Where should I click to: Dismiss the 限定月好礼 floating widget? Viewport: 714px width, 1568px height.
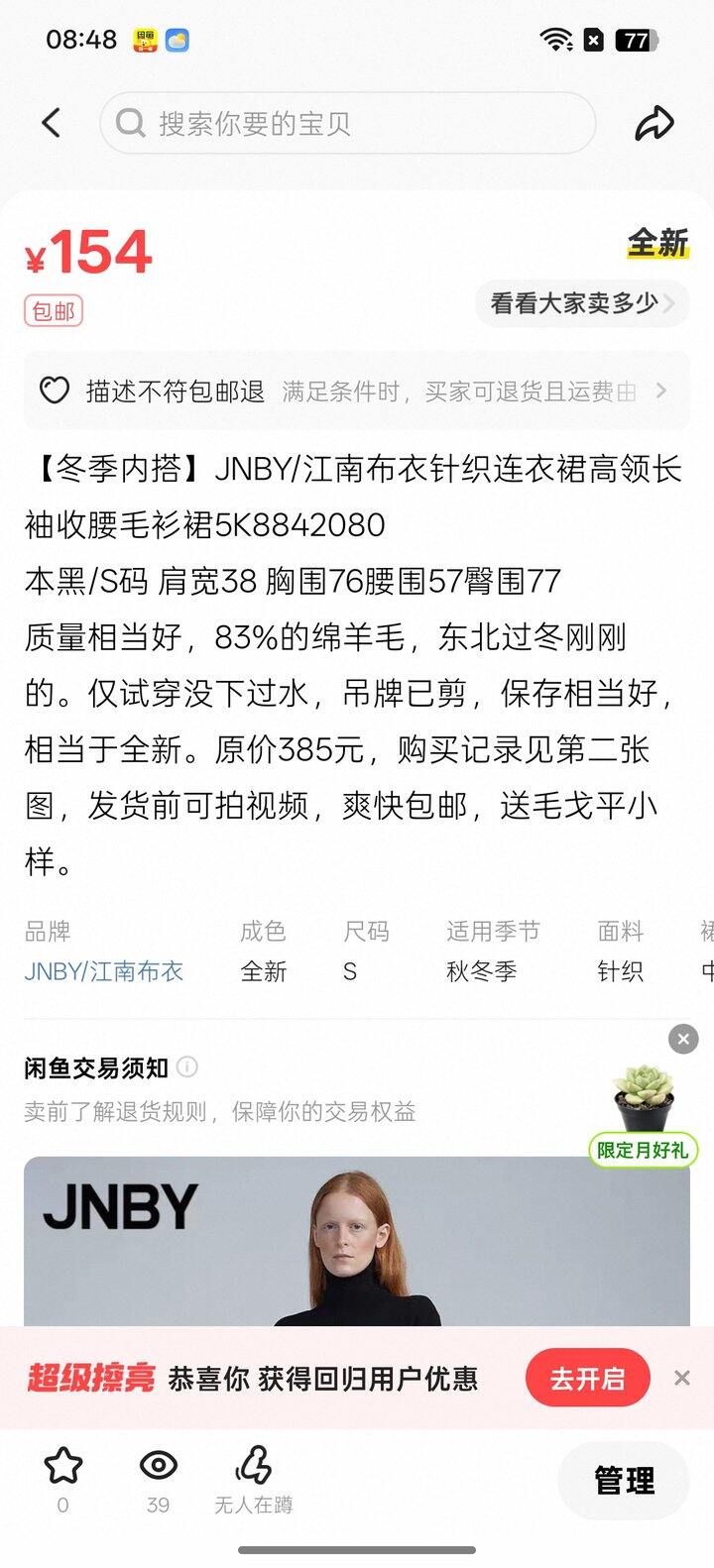pos(683,1039)
